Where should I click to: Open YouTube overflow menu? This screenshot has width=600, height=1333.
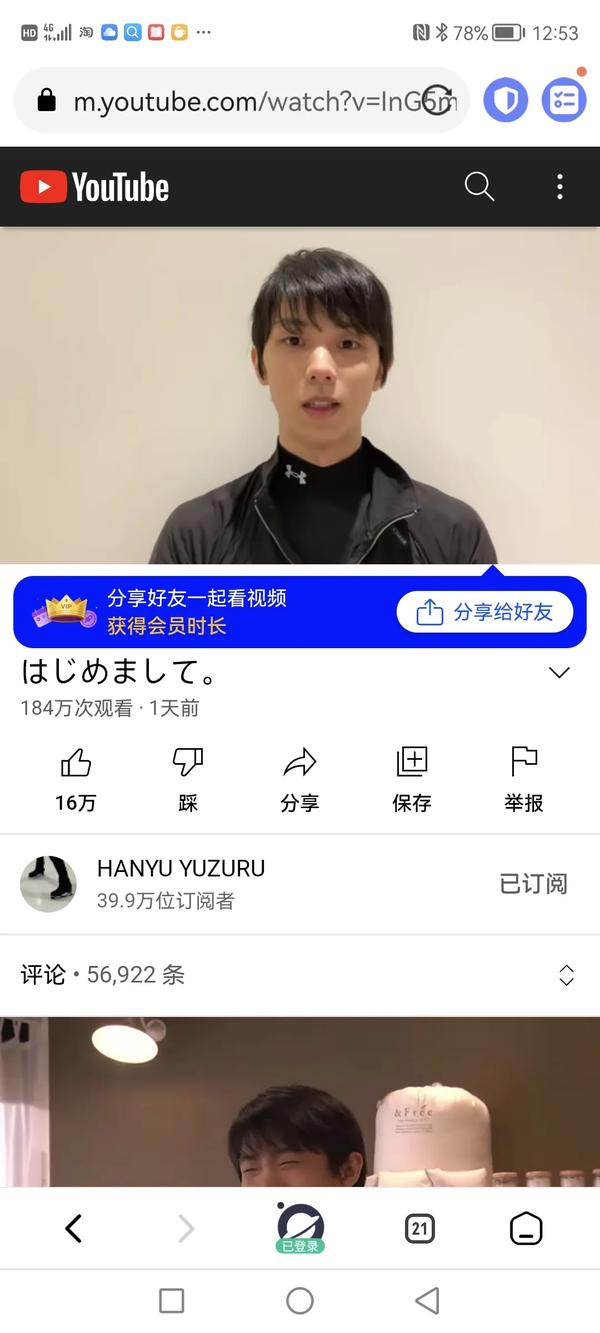pos(559,186)
